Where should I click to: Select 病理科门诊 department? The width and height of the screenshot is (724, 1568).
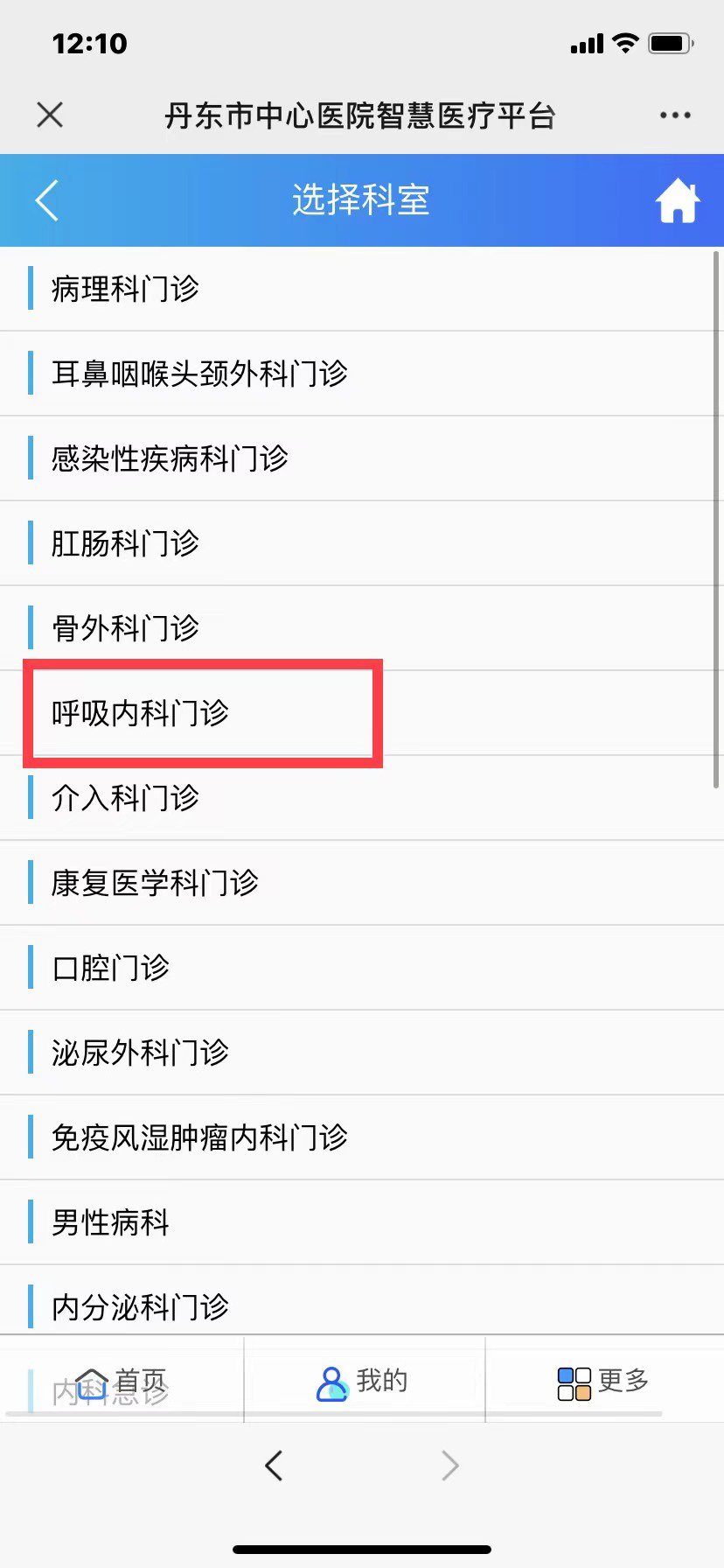pos(126,289)
